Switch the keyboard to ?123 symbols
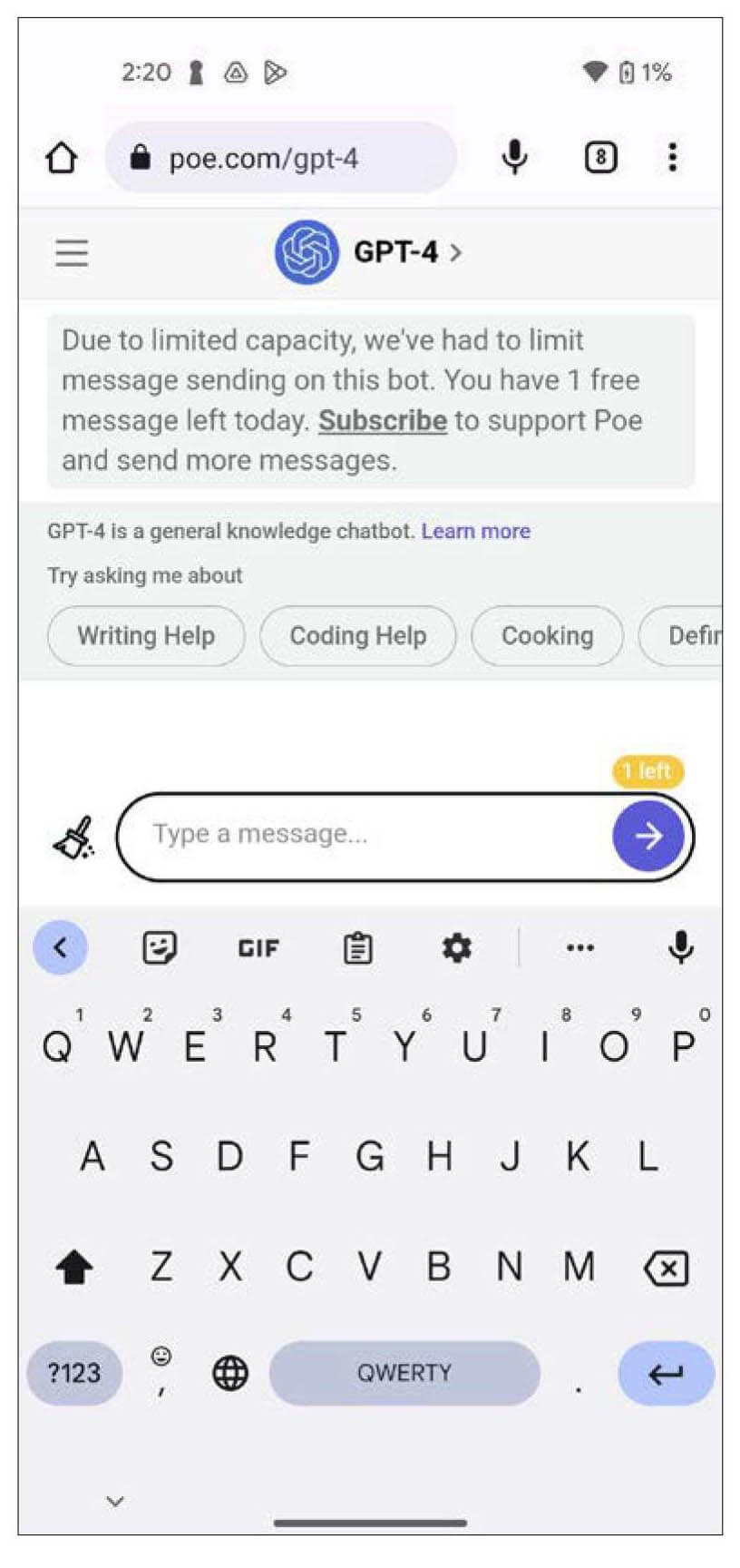The height and width of the screenshot is (1568, 740). click(74, 1373)
